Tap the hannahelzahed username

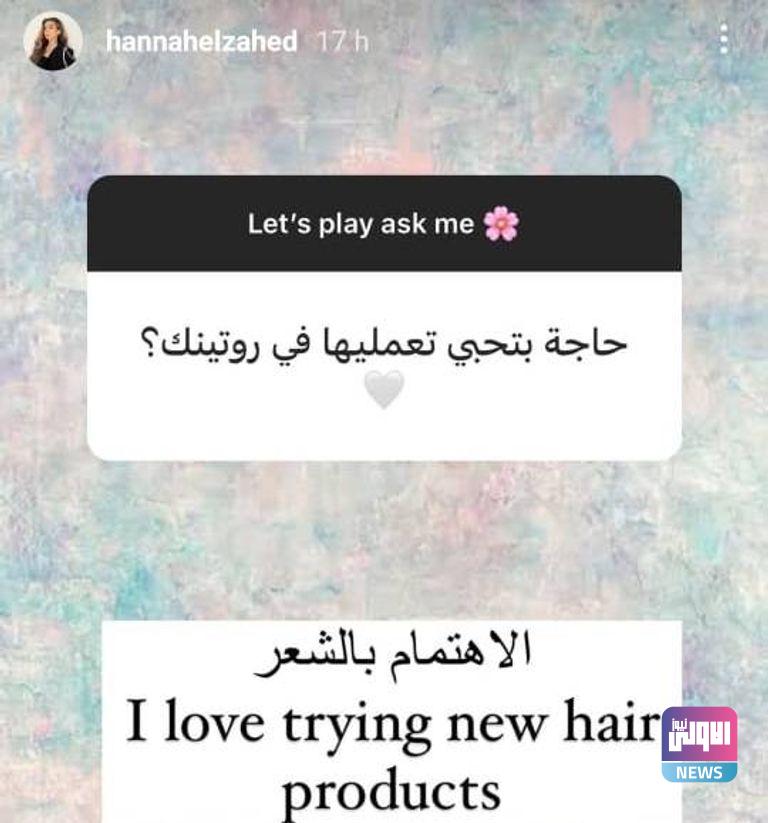(x=201, y=42)
